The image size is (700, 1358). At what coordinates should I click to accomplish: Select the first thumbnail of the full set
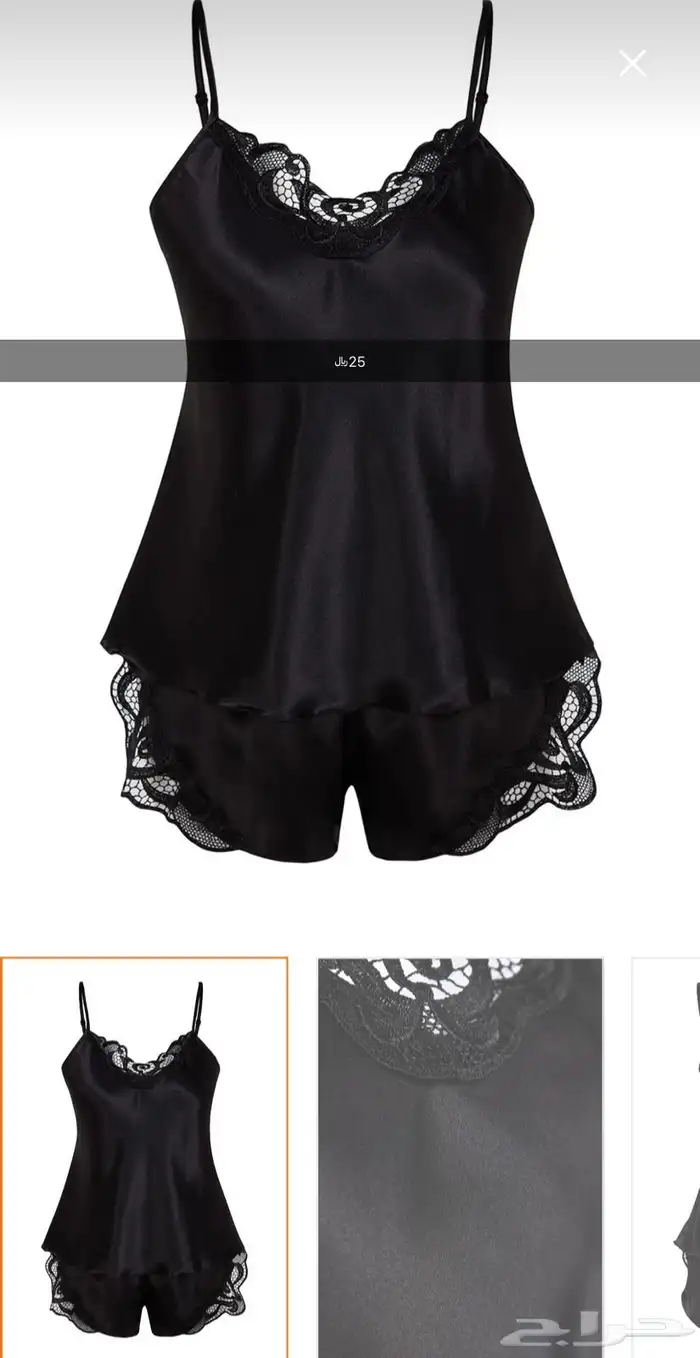tap(144, 1155)
